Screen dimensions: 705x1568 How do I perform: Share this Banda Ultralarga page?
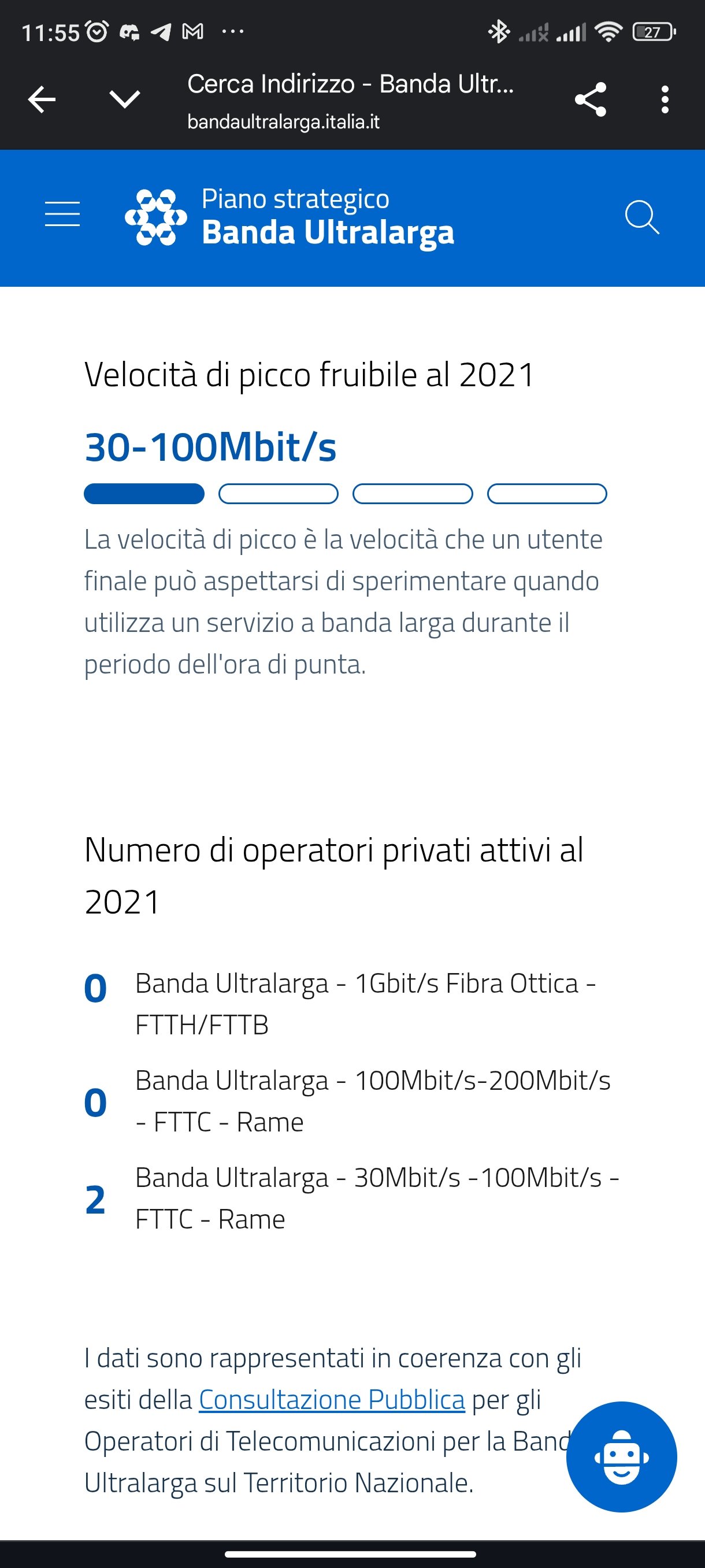click(590, 99)
